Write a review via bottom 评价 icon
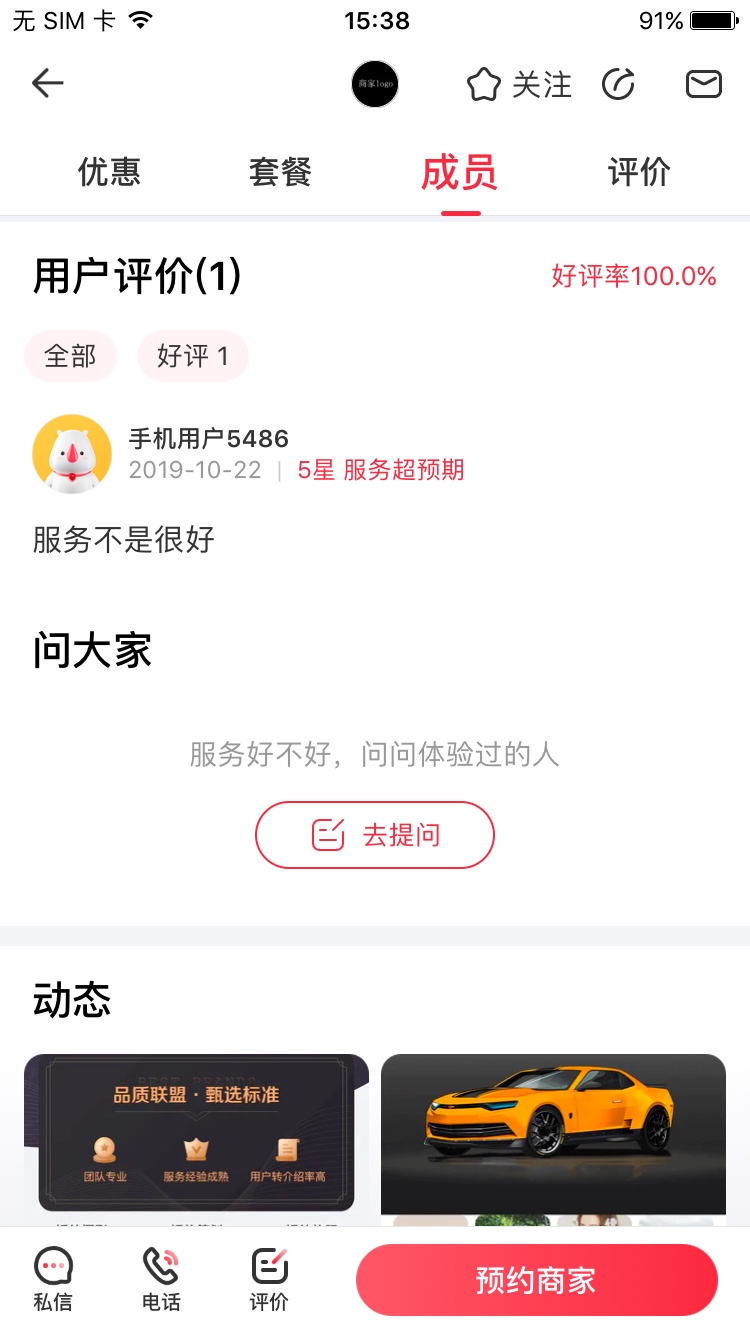 click(268, 1279)
